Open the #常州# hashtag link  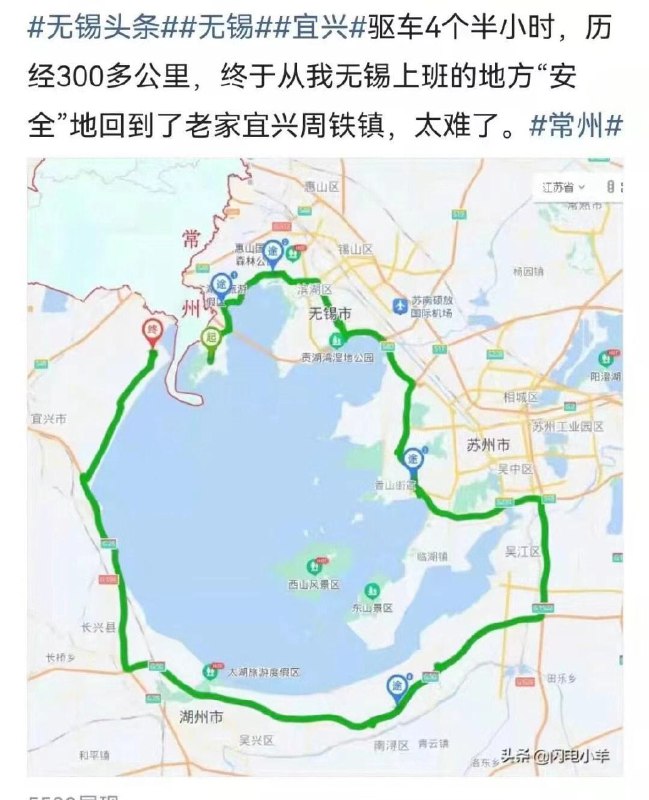click(x=576, y=127)
